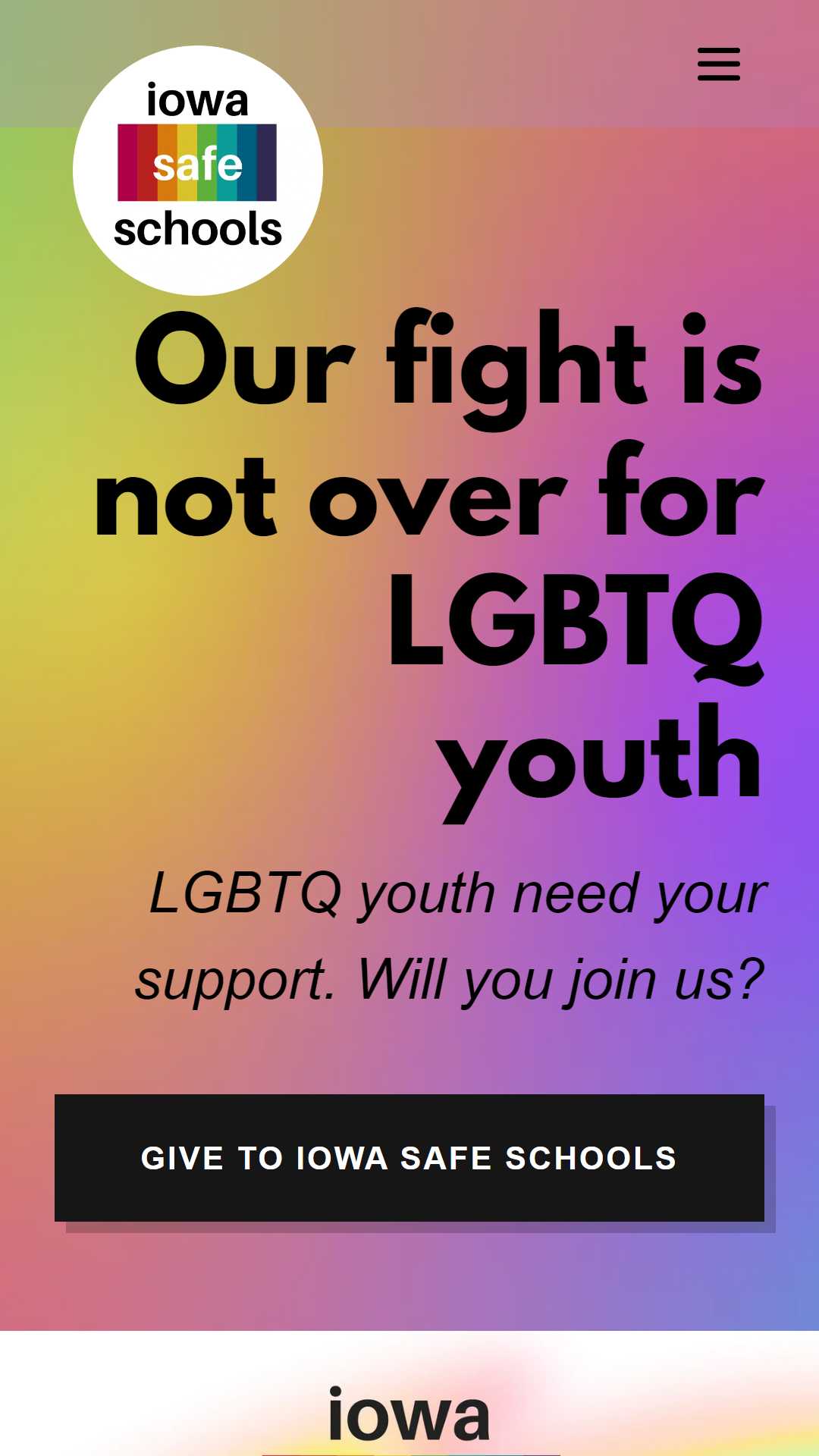This screenshot has height=1456, width=819.
Task: Open the hamburger navigation menu
Action: (718, 64)
